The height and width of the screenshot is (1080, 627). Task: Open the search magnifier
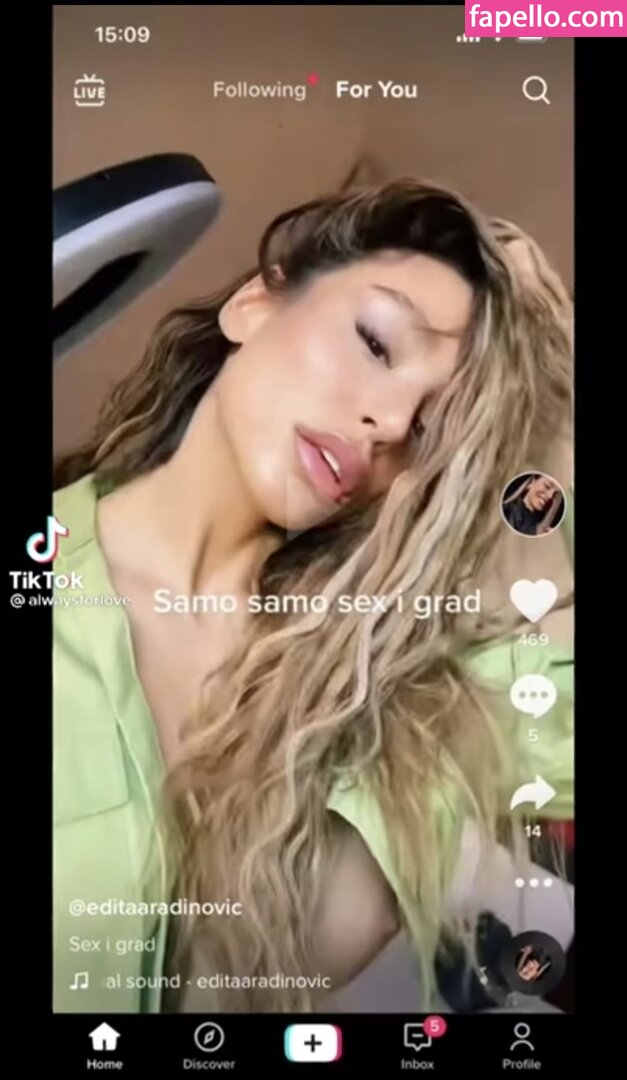536,91
